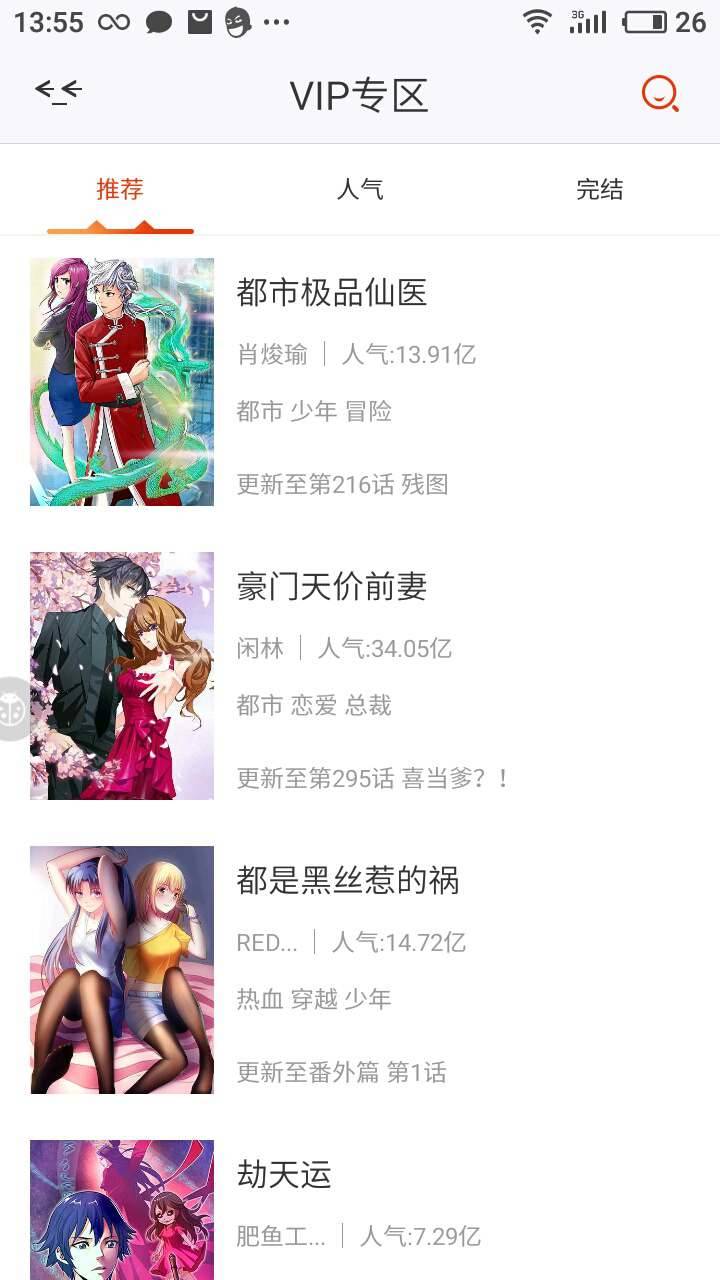Switch to the 人气 tab

click(x=360, y=190)
